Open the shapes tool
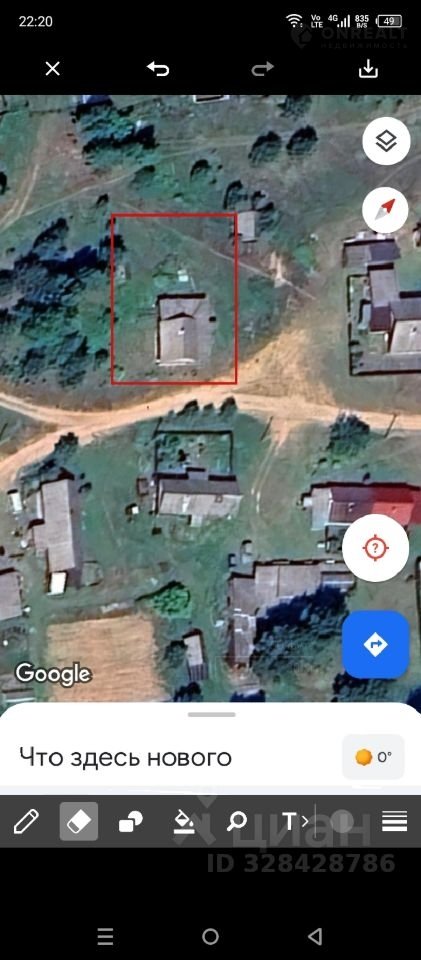This screenshot has height=960, width=421. [131, 821]
